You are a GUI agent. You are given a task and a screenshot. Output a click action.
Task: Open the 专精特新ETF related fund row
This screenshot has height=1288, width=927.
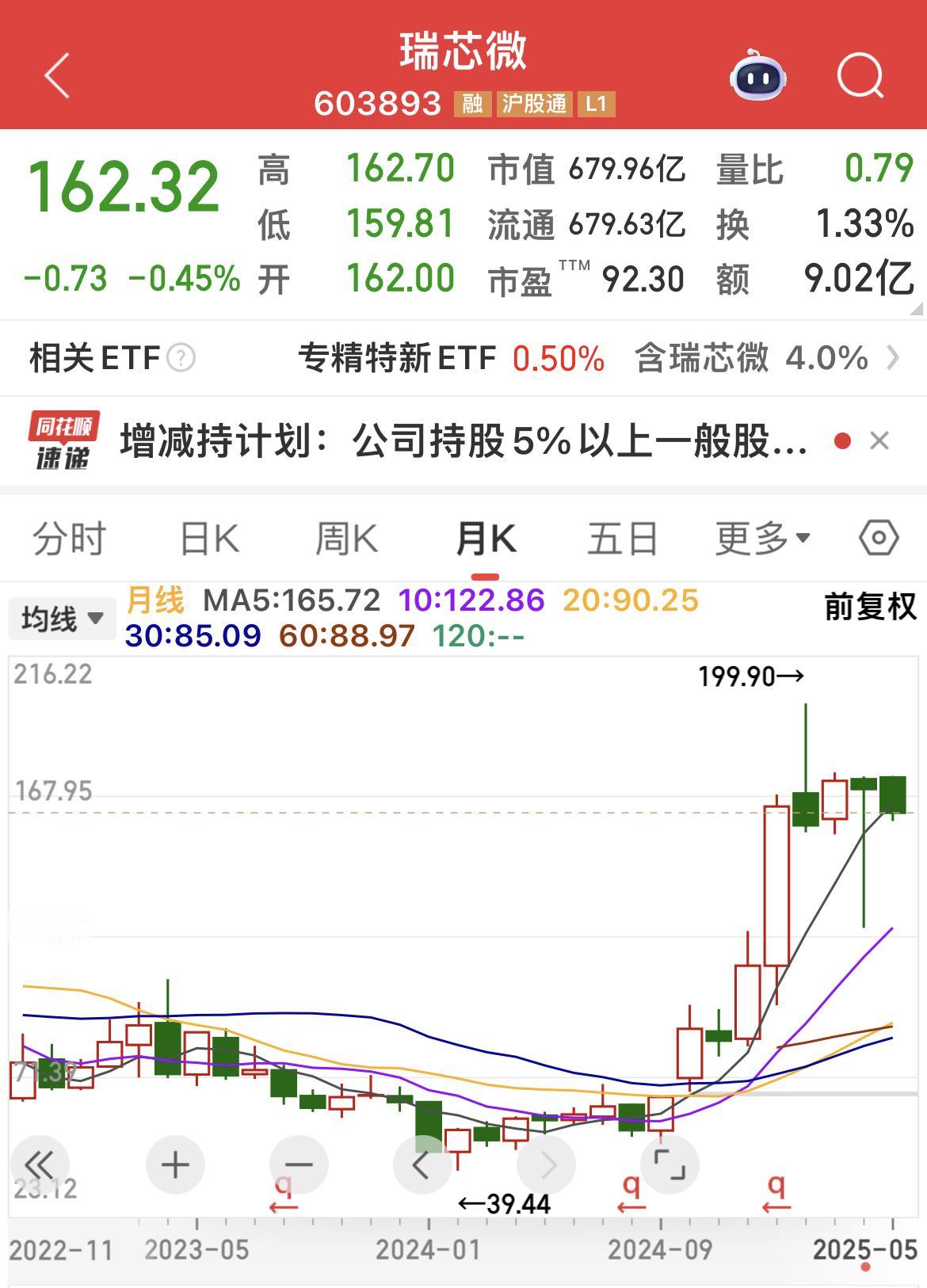pyautogui.click(x=452, y=358)
